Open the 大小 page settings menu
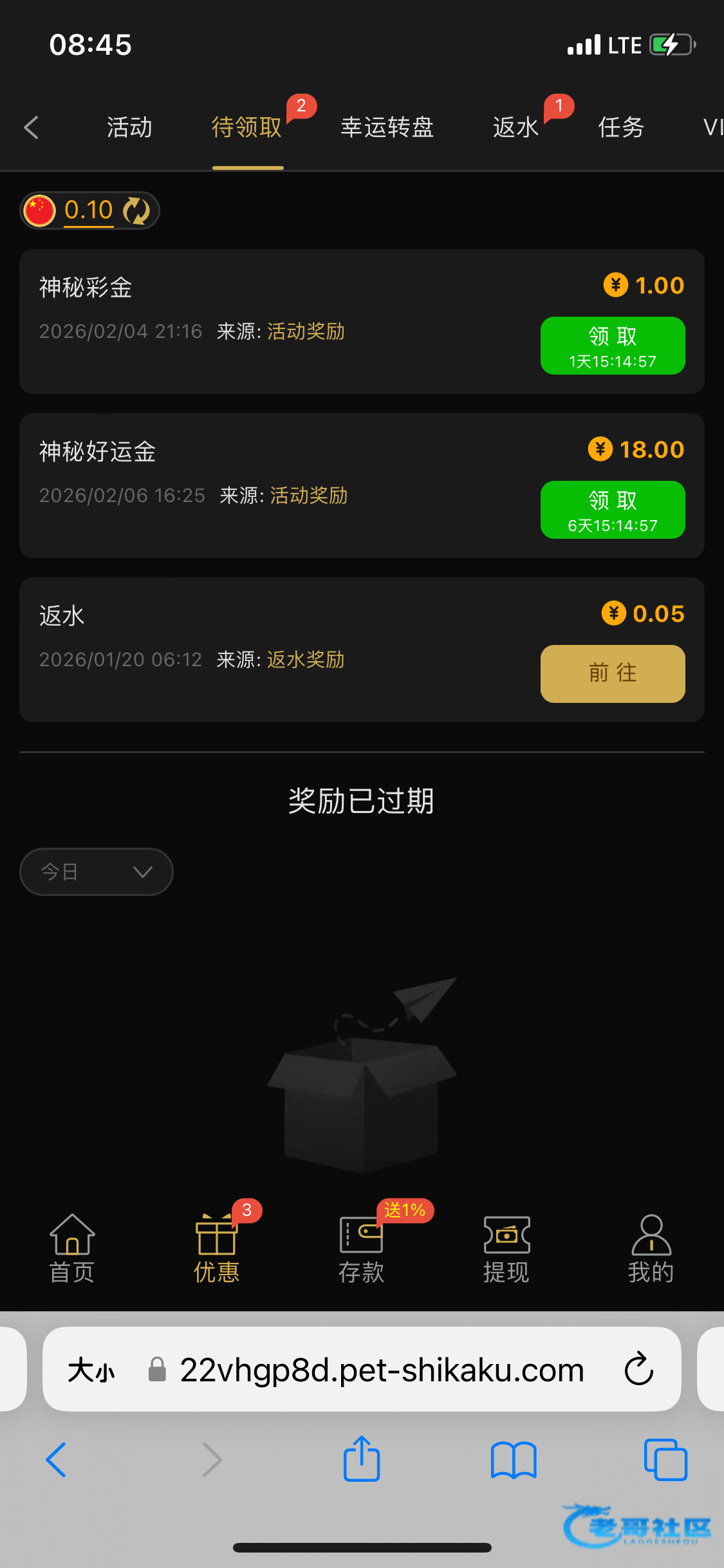 tap(91, 1370)
